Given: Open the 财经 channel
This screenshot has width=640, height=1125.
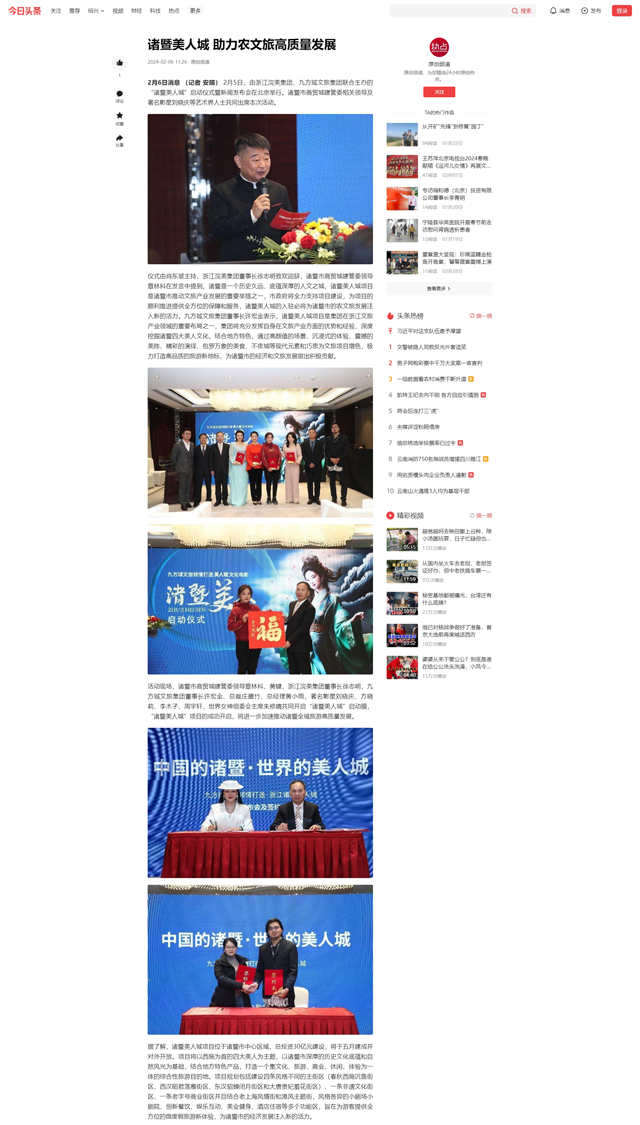Looking at the screenshot, I should (x=136, y=11).
